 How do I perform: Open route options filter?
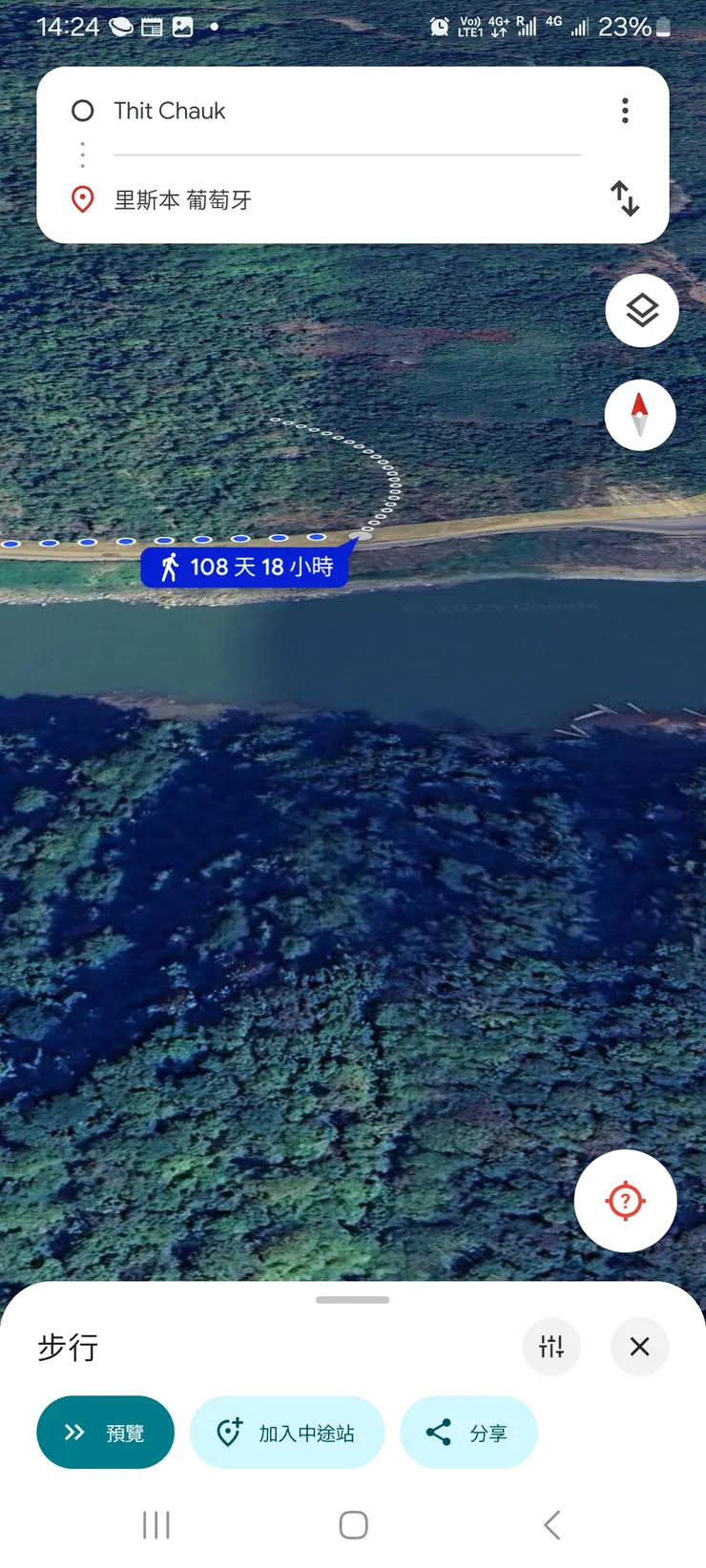551,1347
